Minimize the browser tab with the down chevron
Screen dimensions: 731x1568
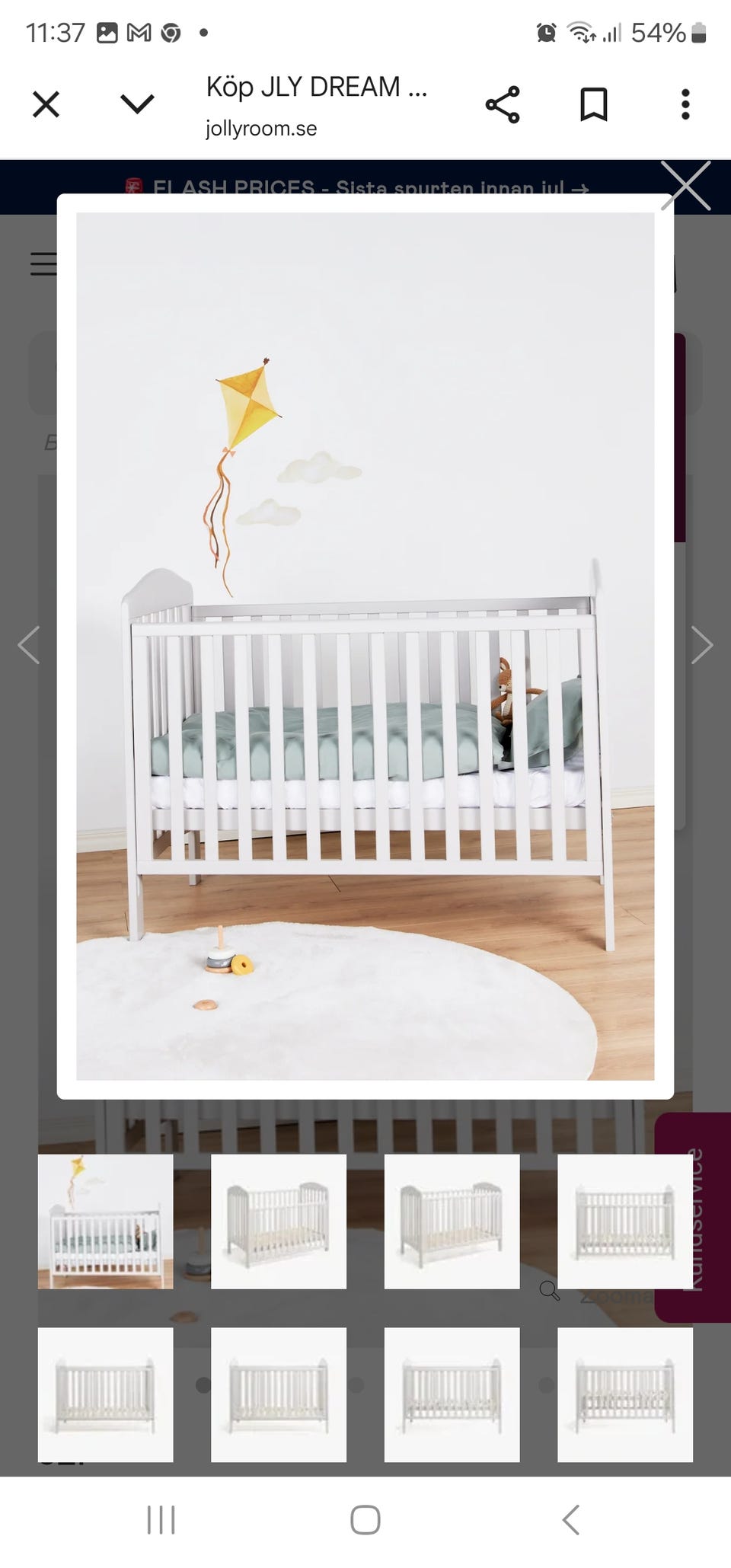(x=137, y=104)
